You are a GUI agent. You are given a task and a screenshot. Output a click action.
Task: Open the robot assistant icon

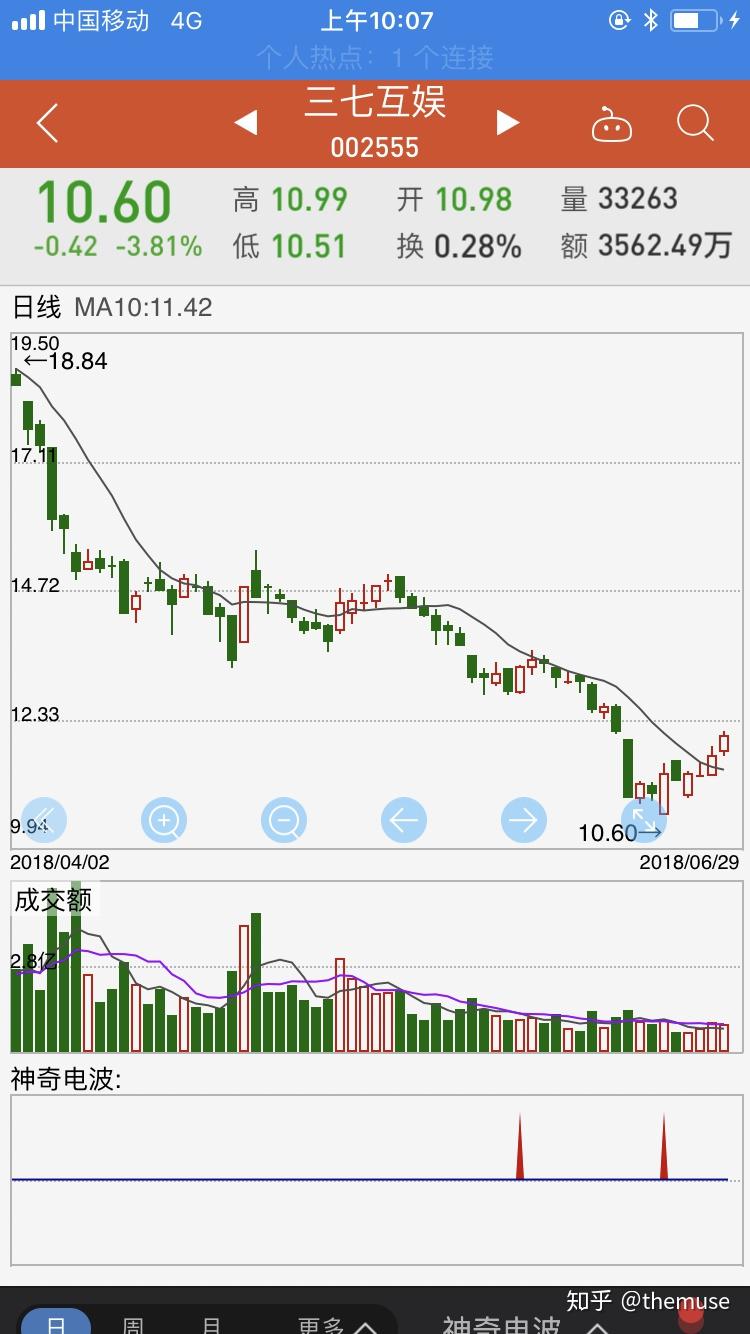pos(612,125)
